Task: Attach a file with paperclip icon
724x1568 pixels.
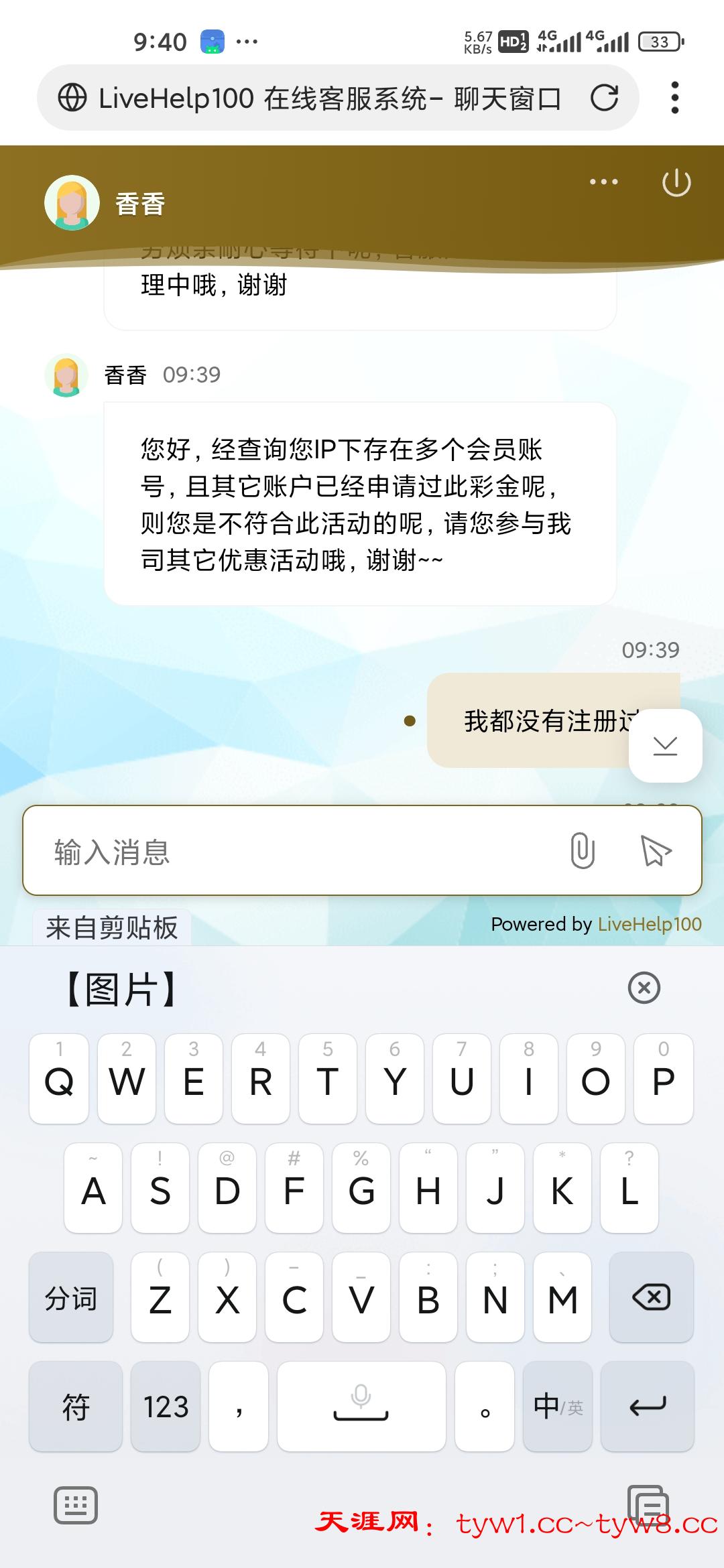Action: (x=582, y=850)
